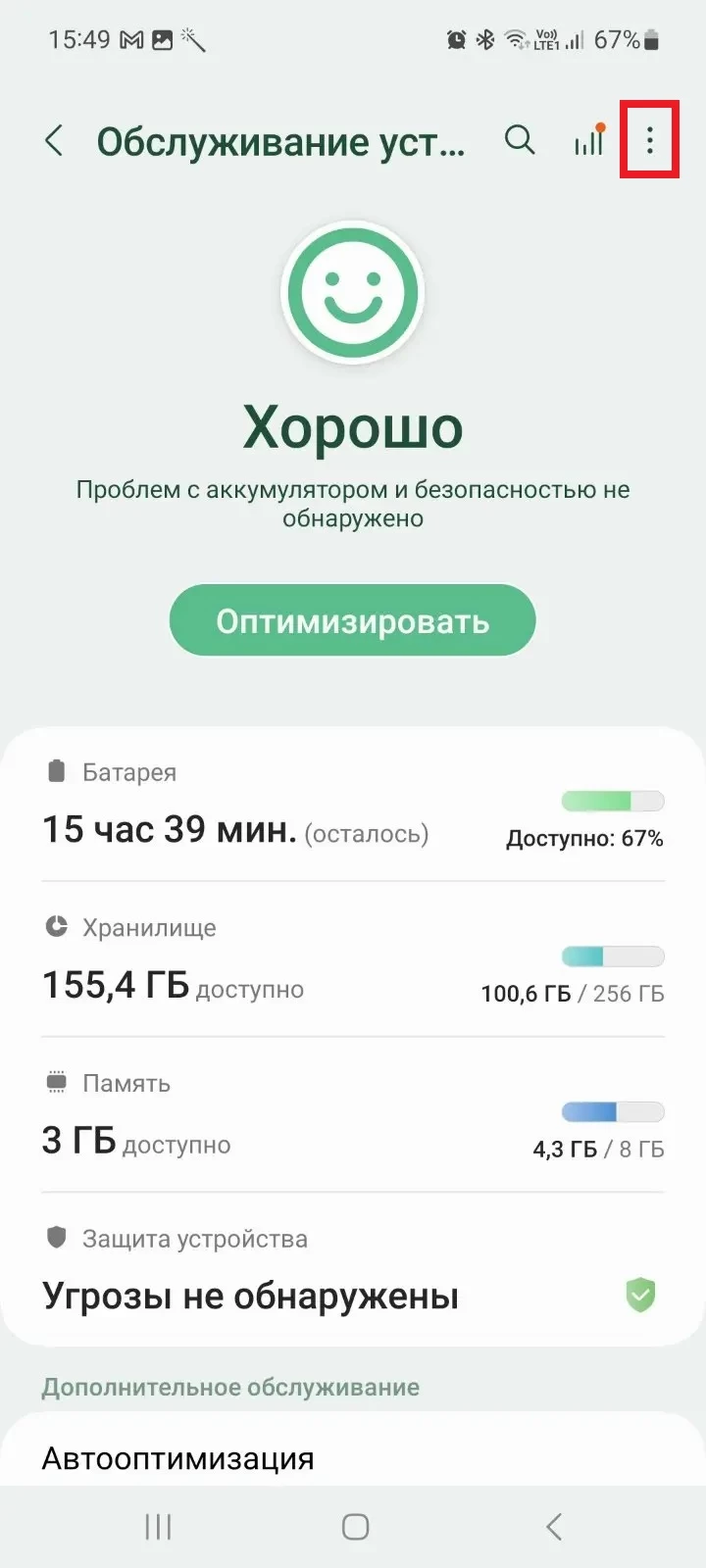Viewport: 706px width, 1568px height.
Task: Open the search magnifier icon
Action: (x=520, y=141)
